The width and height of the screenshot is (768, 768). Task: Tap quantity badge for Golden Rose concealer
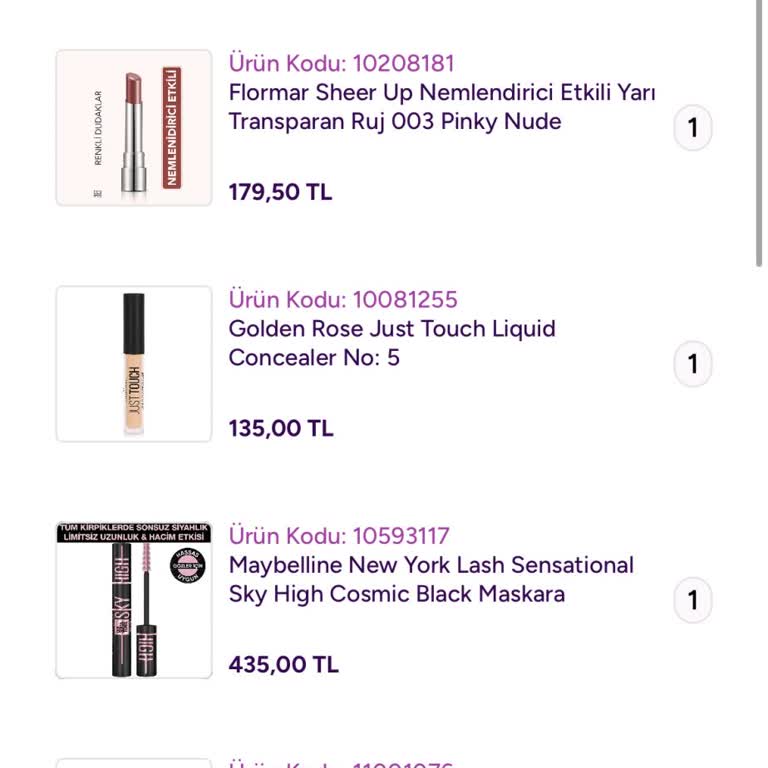pos(692,364)
